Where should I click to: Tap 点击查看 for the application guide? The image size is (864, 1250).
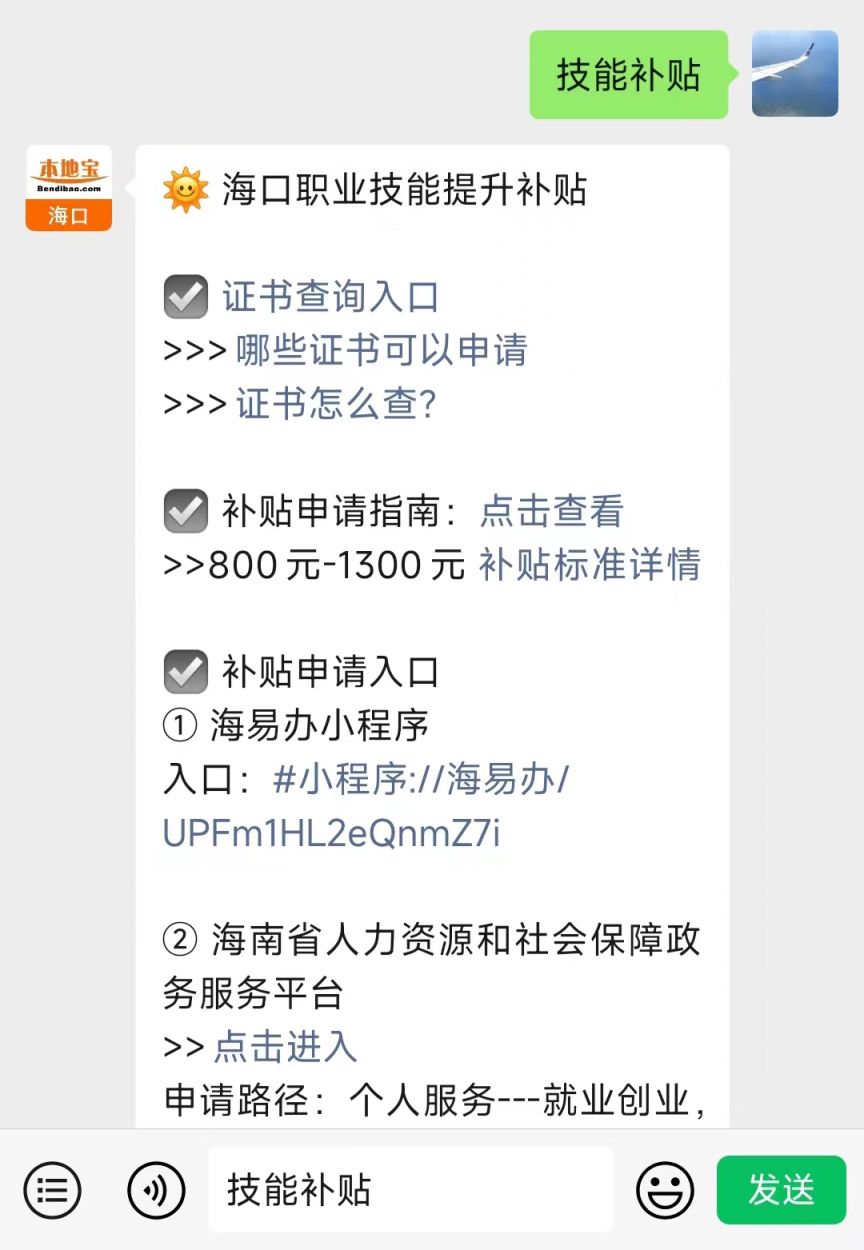tap(551, 511)
